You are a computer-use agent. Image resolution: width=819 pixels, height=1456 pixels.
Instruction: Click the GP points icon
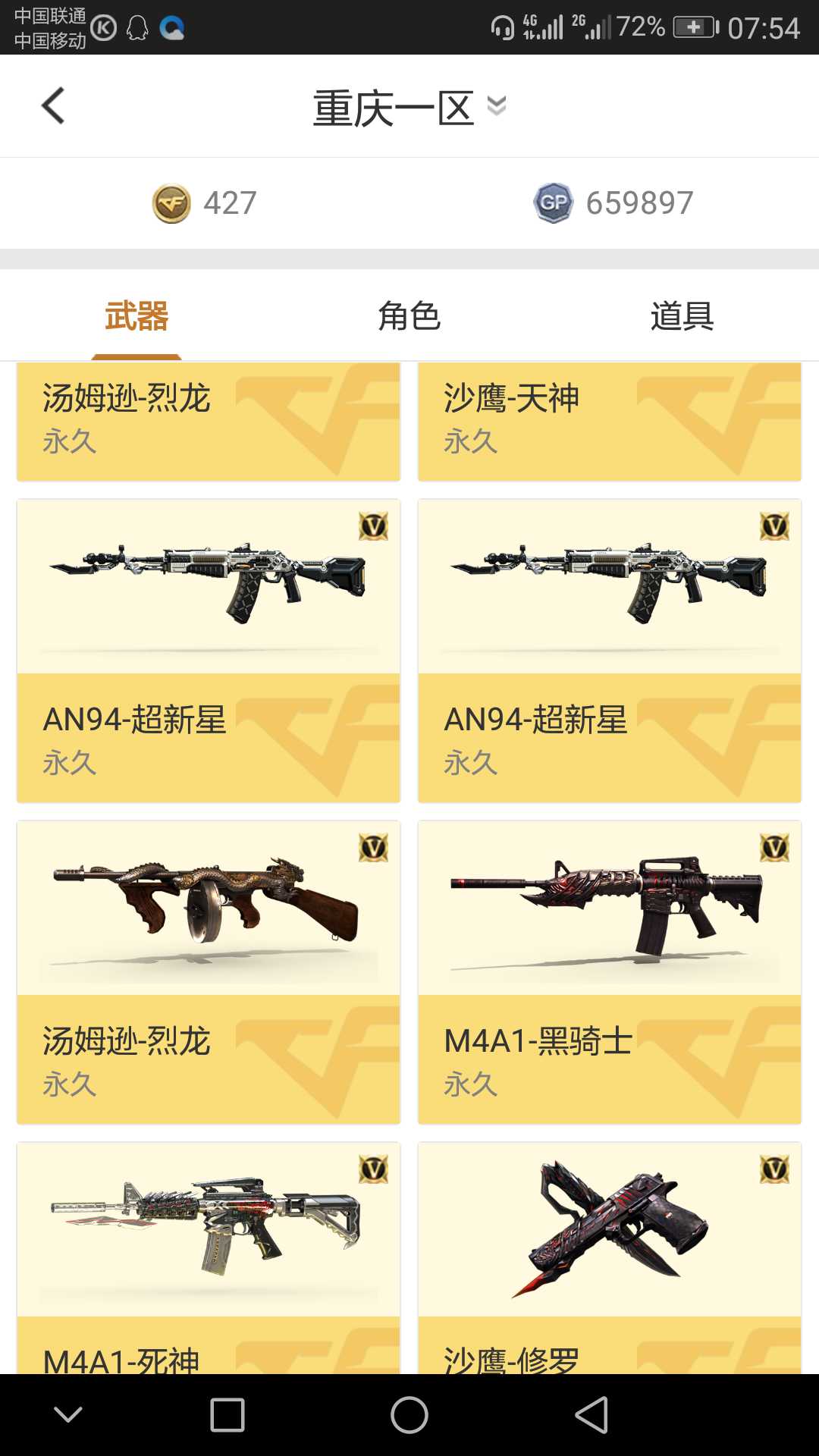tap(554, 203)
